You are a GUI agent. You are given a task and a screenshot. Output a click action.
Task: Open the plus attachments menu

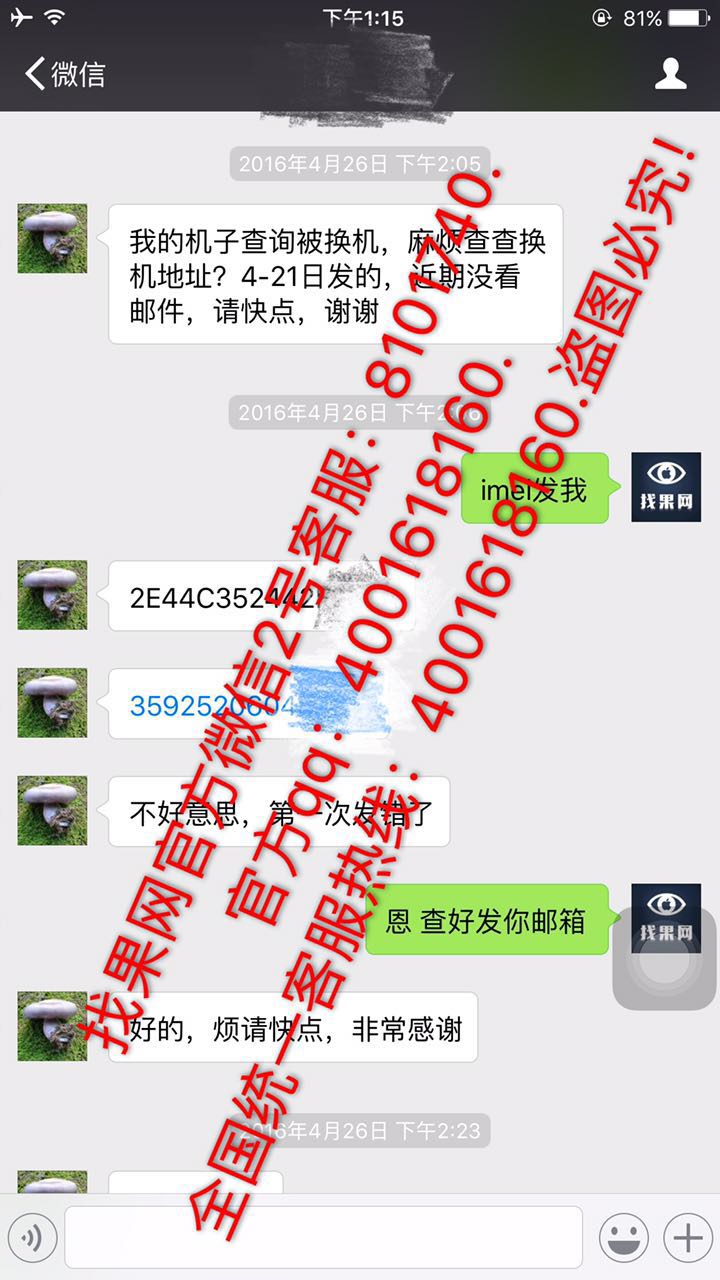click(x=688, y=1238)
